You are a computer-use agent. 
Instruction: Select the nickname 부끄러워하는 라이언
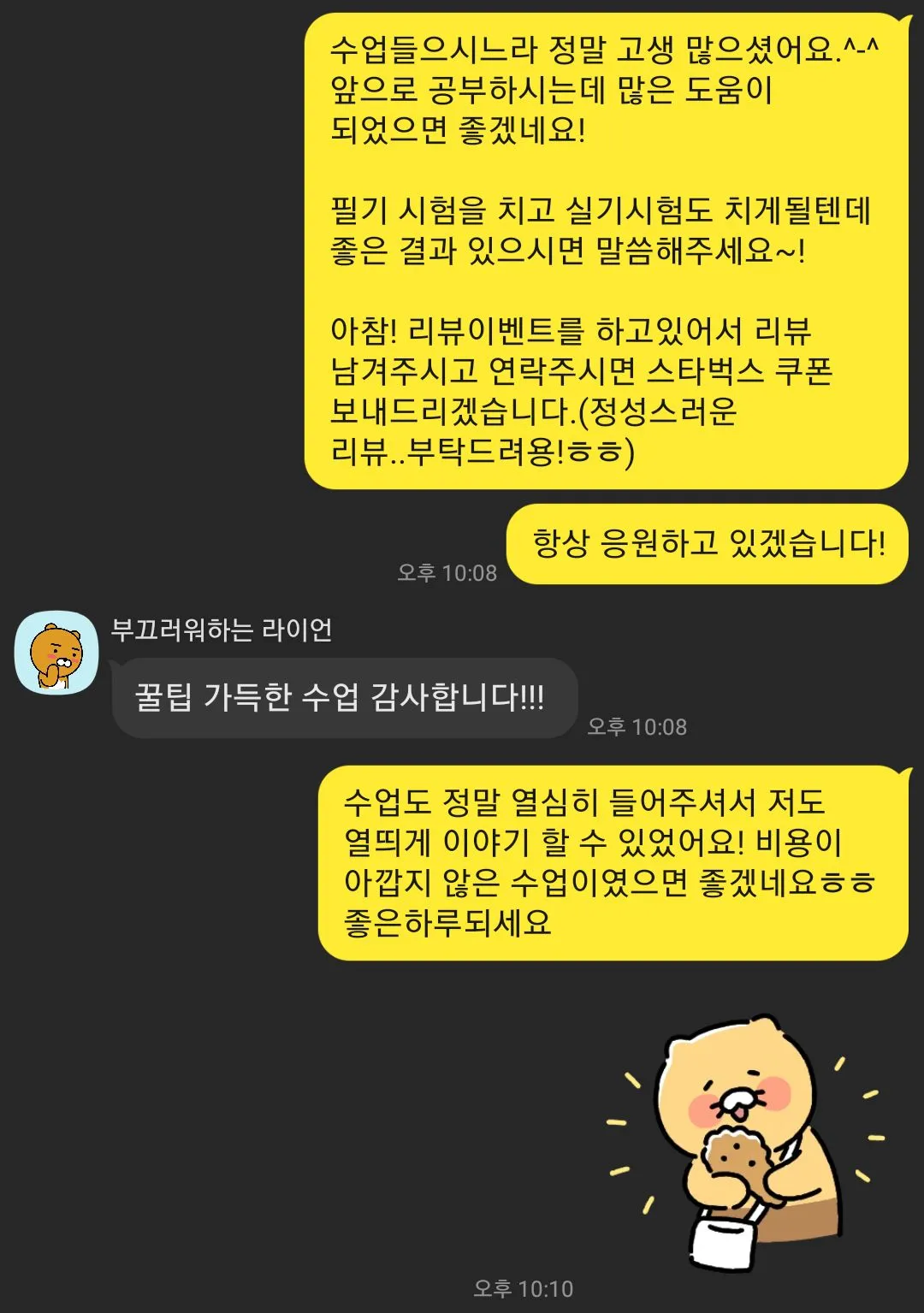point(224,629)
